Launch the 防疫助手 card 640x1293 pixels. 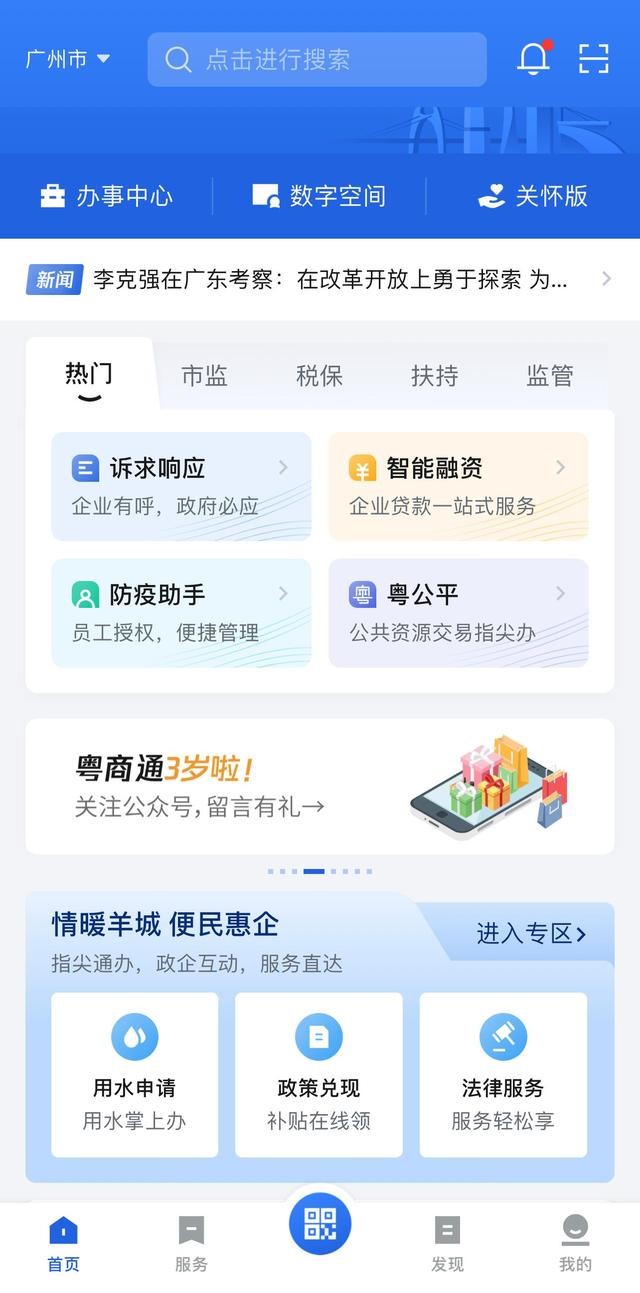click(x=181, y=612)
